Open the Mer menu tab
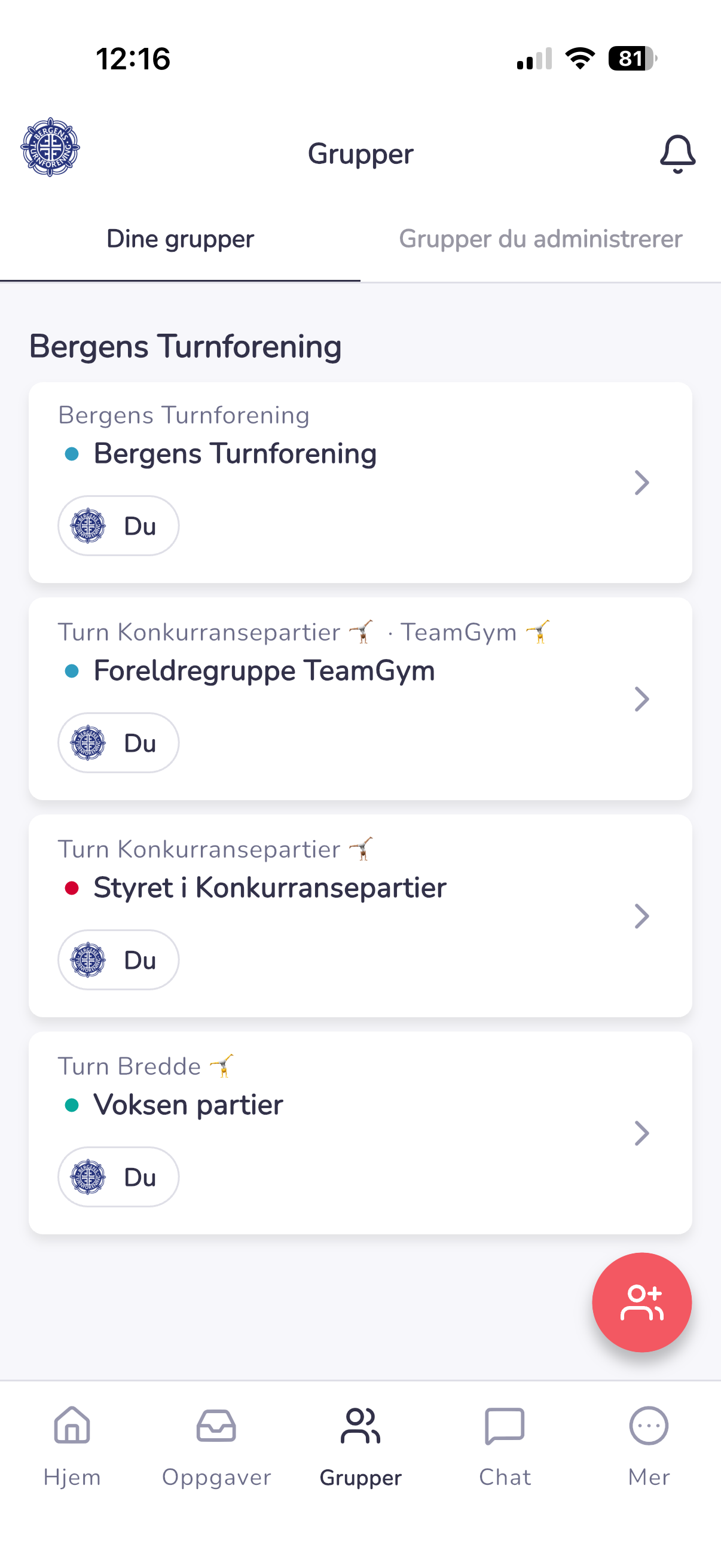The height and width of the screenshot is (1568, 721). point(649,1445)
